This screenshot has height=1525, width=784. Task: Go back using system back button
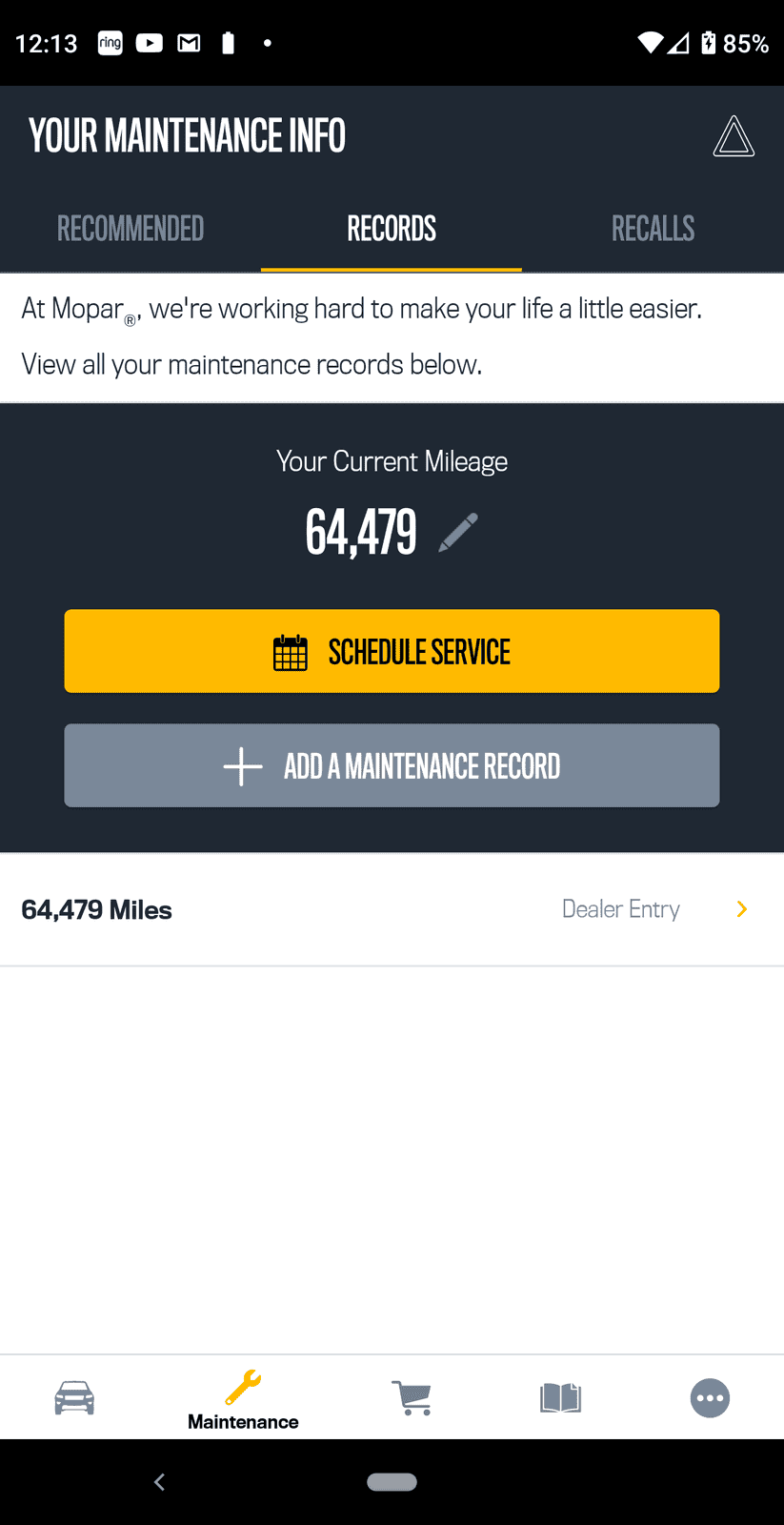coord(159,1481)
